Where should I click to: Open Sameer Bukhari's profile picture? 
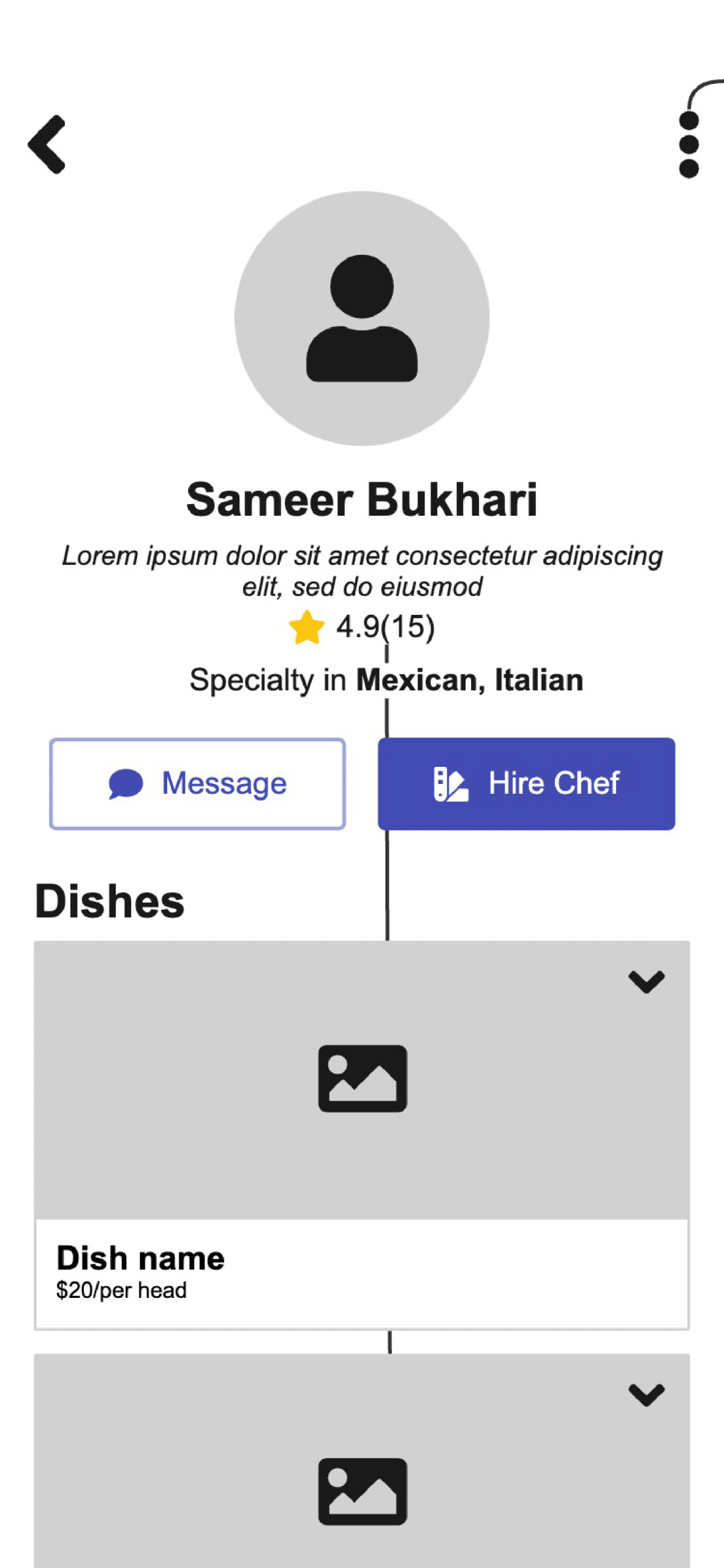pos(361,318)
